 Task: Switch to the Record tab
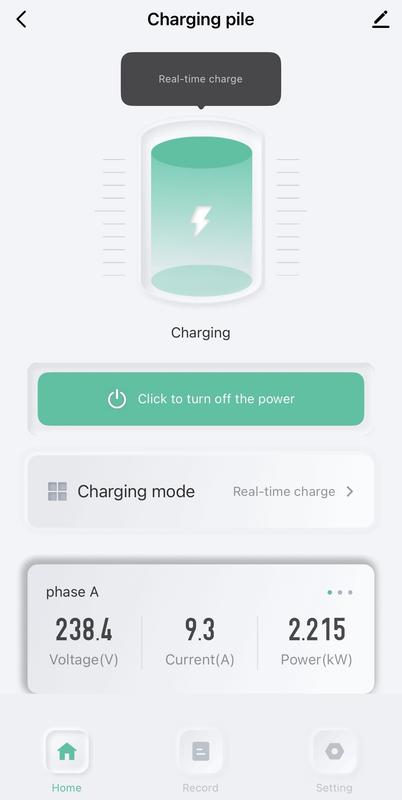tap(200, 761)
